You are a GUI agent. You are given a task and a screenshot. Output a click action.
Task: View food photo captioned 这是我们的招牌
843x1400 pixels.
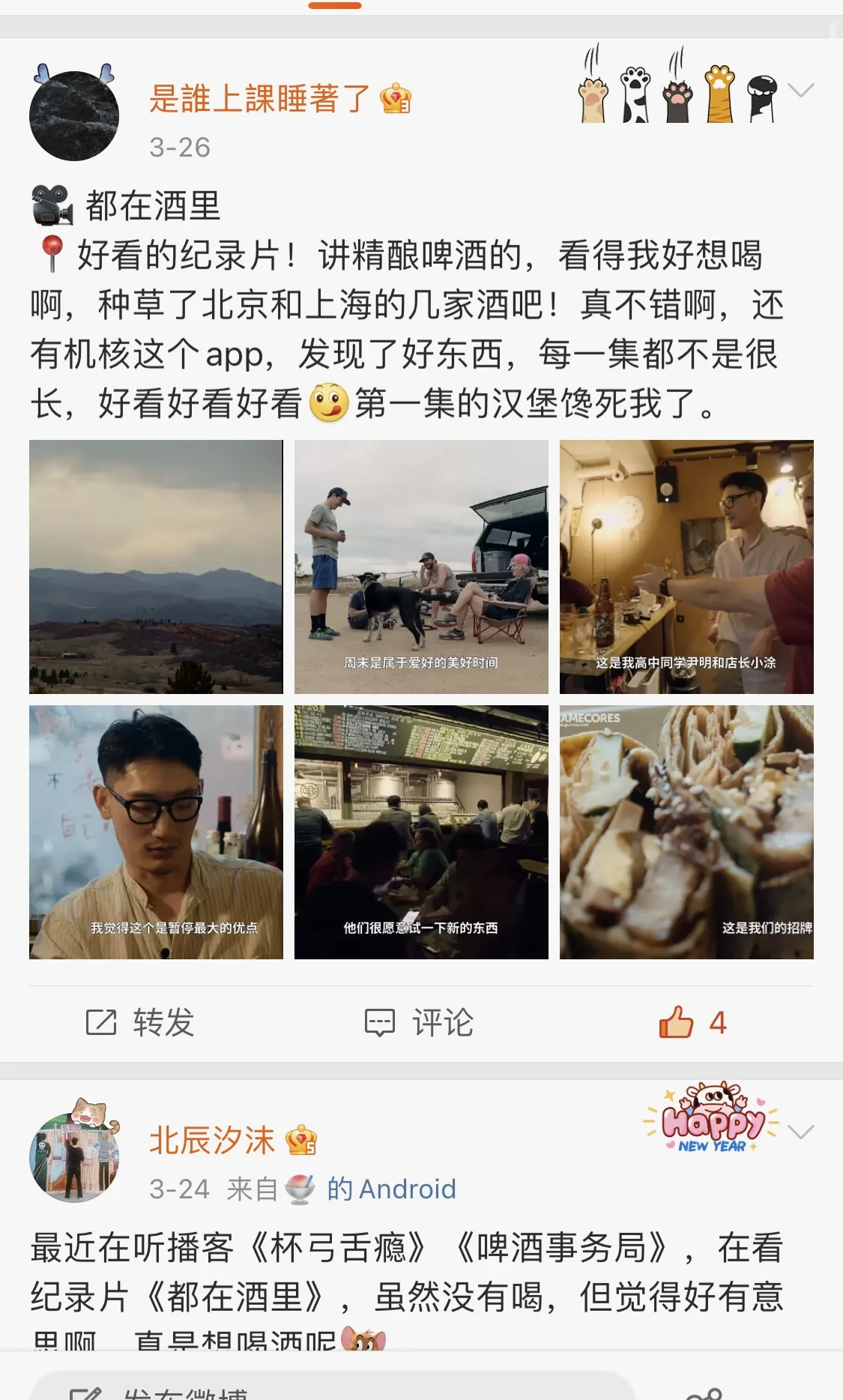pyautogui.click(x=686, y=832)
